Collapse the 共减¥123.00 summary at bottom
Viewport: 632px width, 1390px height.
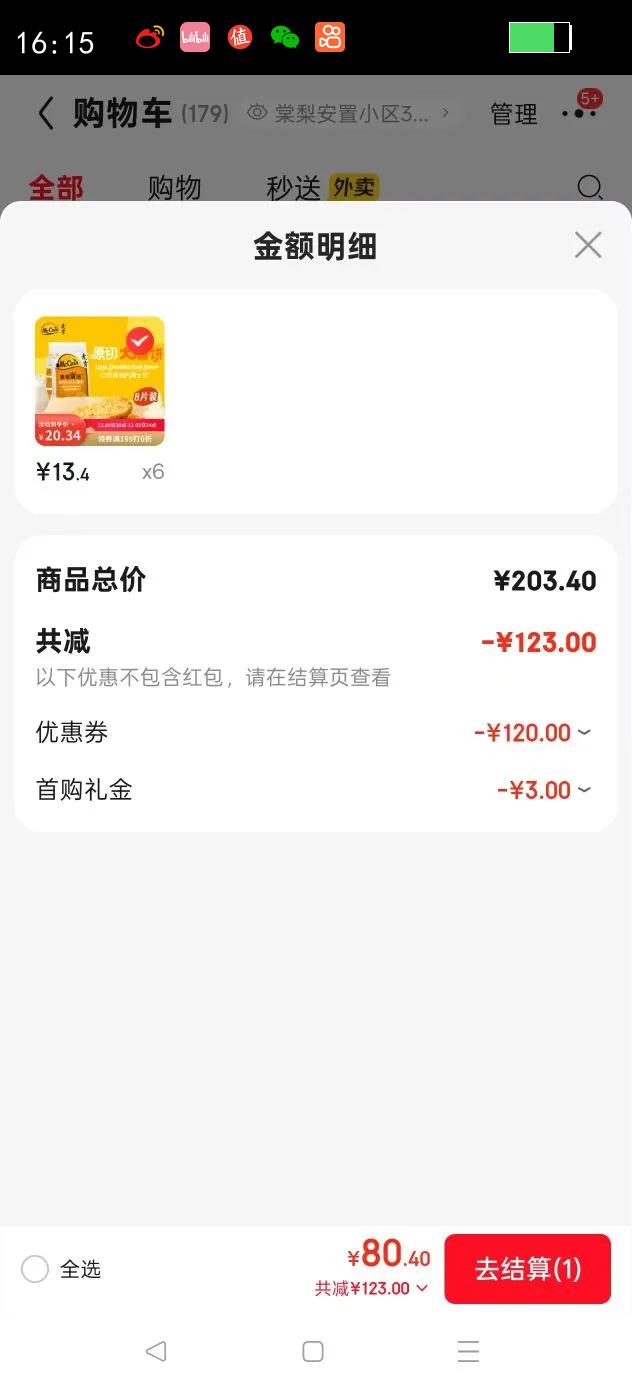point(372,1288)
